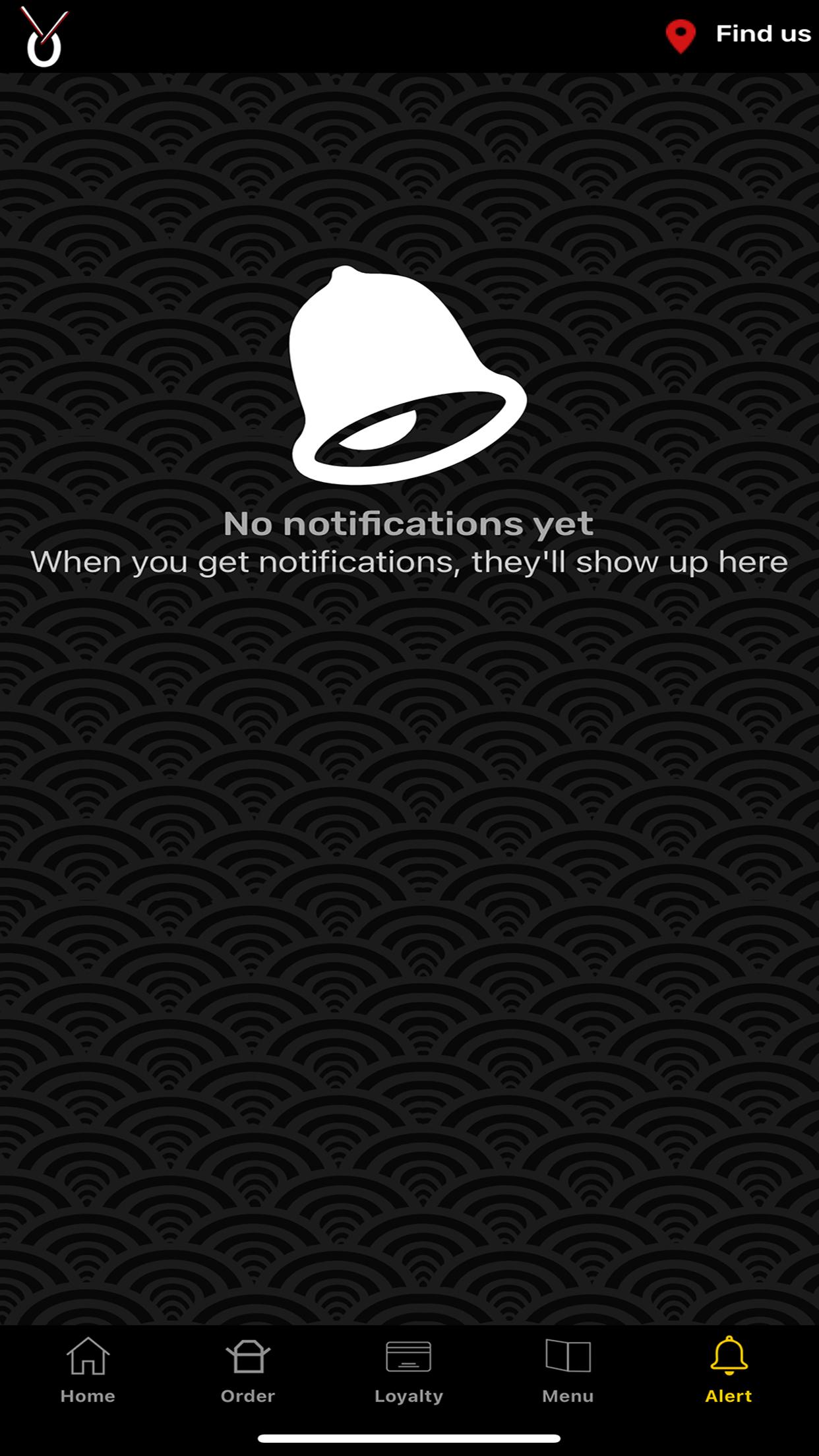Screen dimensions: 819x1456
Task: Open the Find us location link
Action: coord(738,35)
